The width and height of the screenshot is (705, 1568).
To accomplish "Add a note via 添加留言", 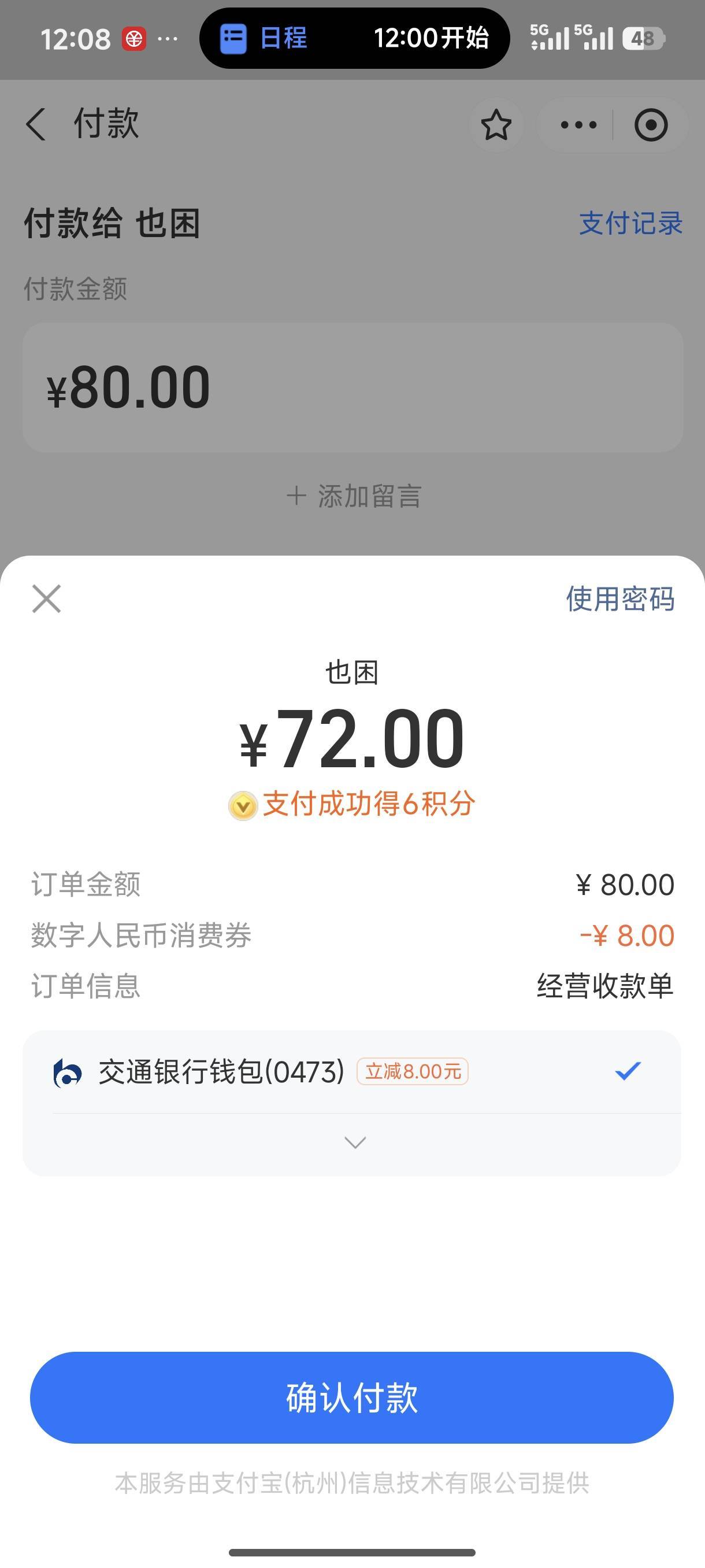I will pyautogui.click(x=354, y=496).
